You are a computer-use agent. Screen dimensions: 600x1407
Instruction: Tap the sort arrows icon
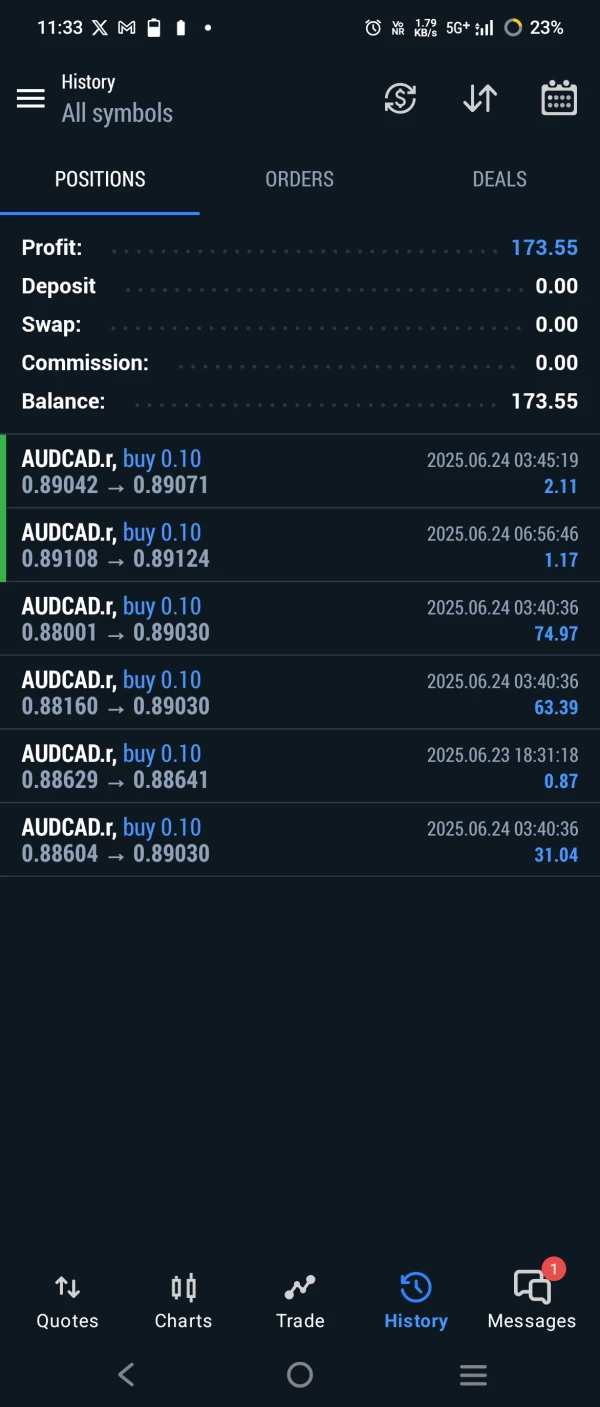tap(480, 98)
